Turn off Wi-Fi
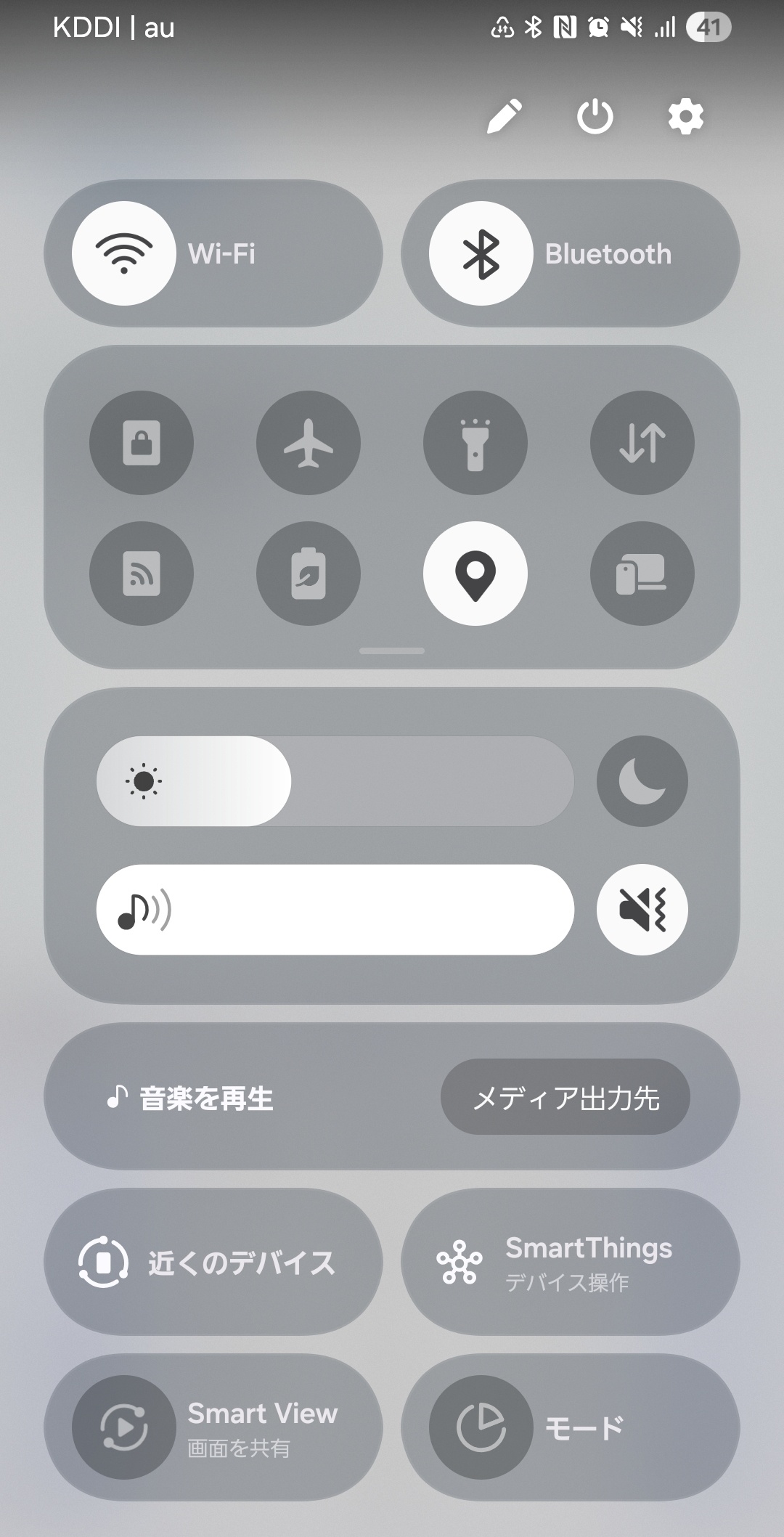The image size is (784, 1537). [x=124, y=253]
